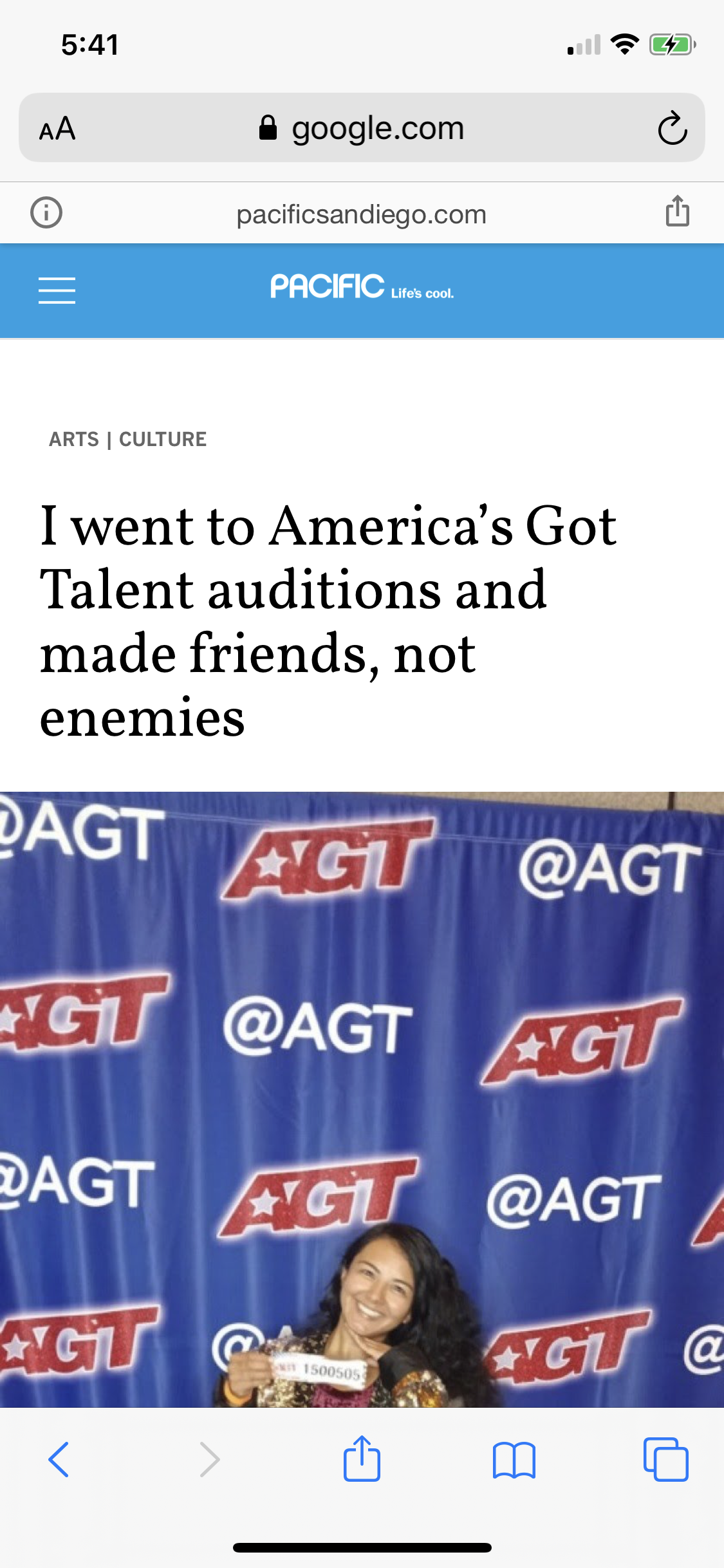724x1568 pixels.
Task: Share the pacificsandiego.com AMP link
Action: (677, 211)
